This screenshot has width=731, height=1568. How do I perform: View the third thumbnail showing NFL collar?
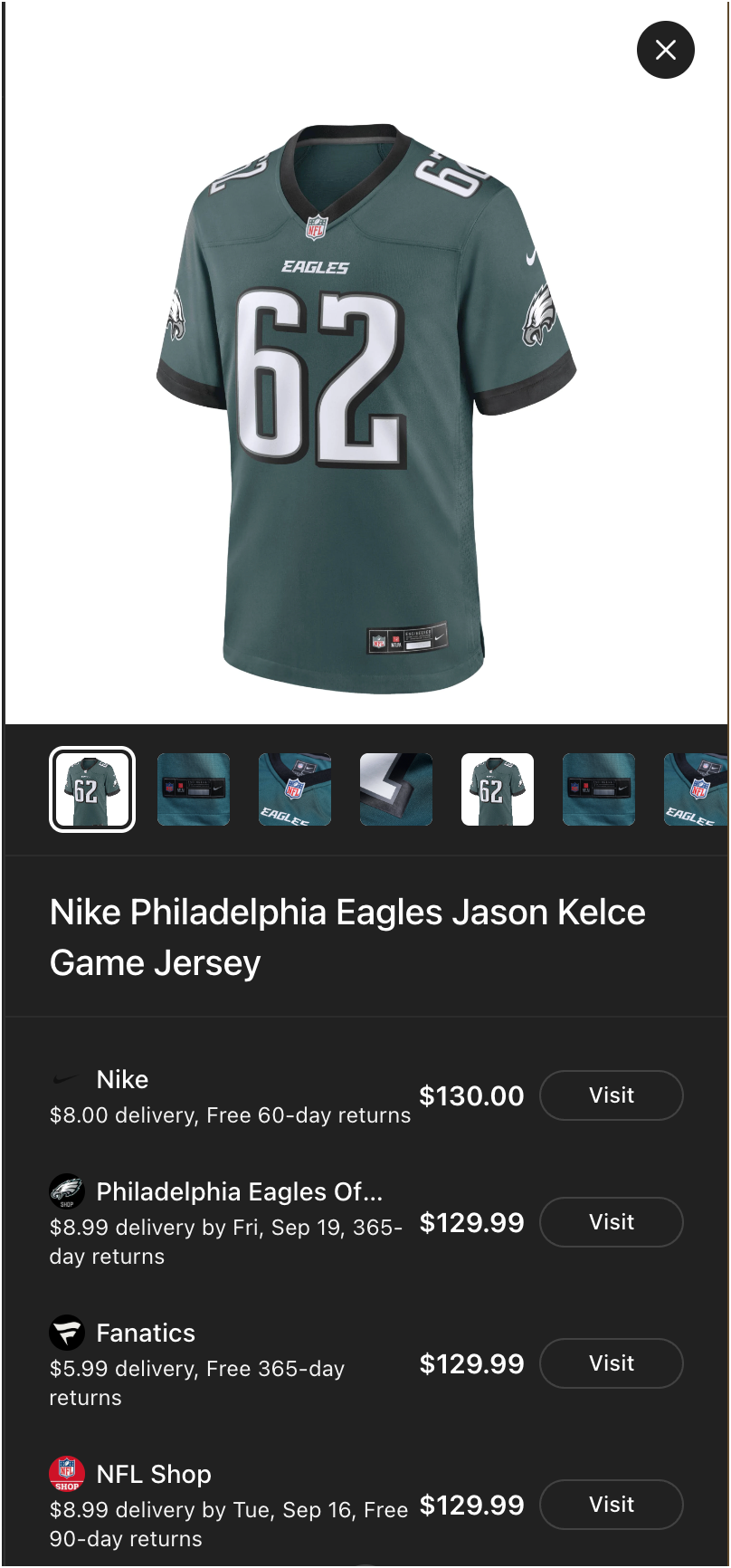(x=295, y=789)
